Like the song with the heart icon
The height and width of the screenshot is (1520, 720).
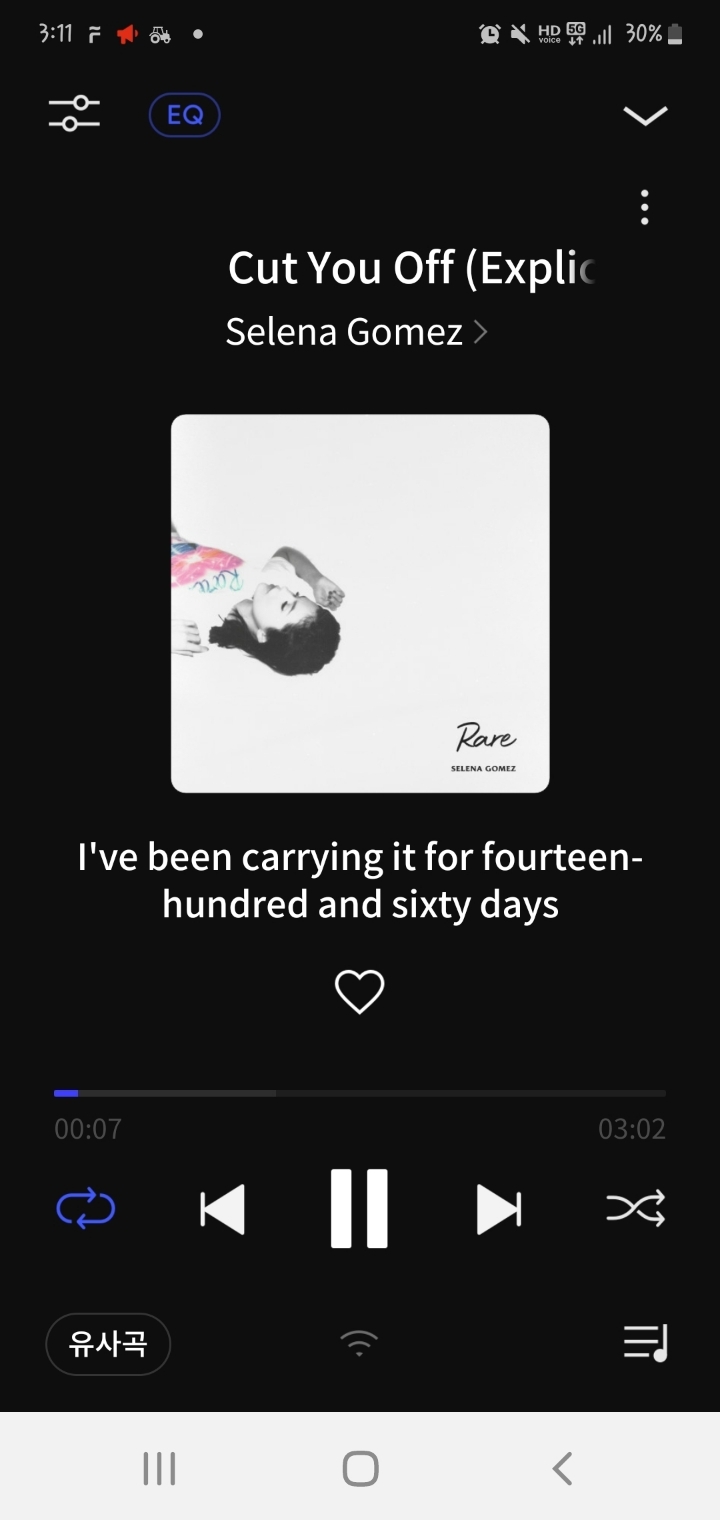359,992
